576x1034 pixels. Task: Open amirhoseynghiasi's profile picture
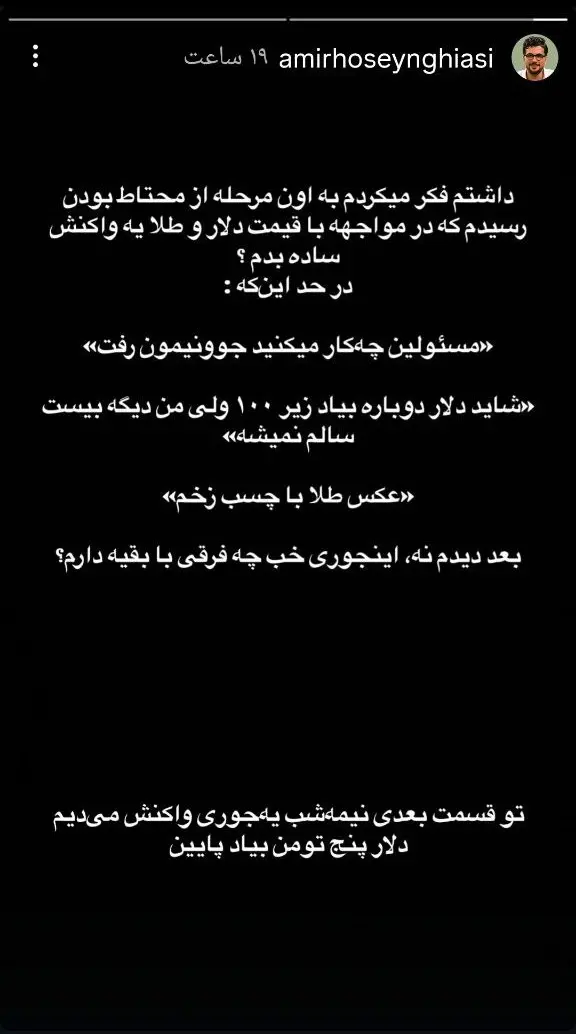534,57
